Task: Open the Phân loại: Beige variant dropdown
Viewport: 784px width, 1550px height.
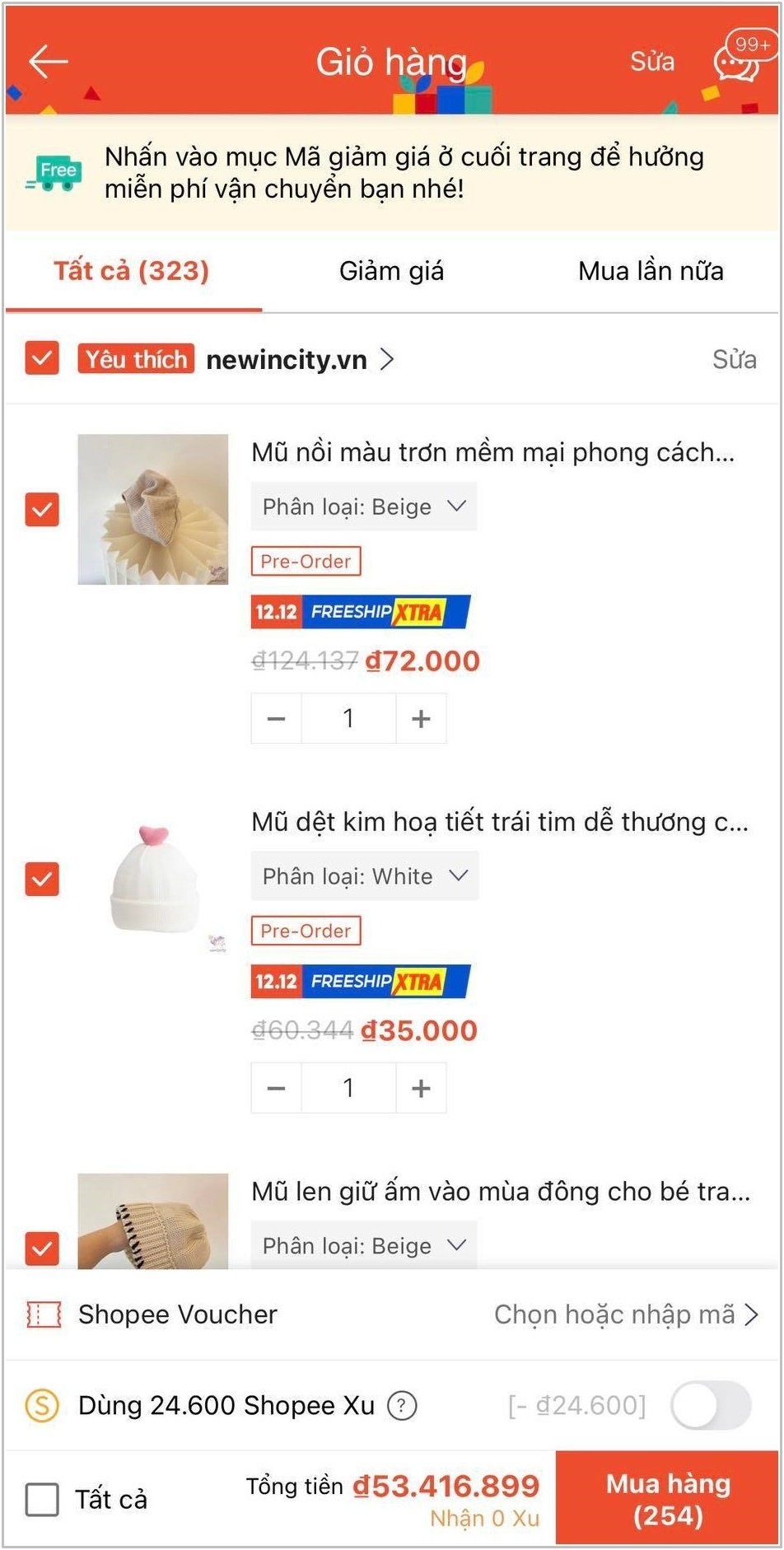Action: coord(363,507)
